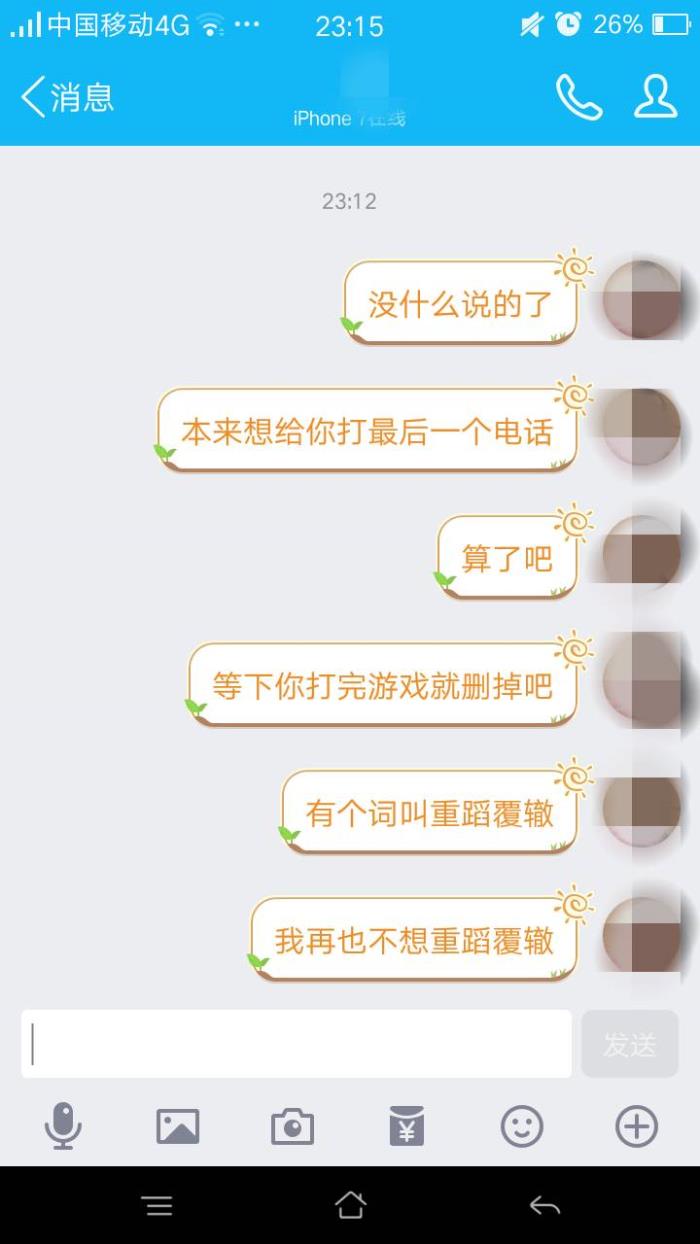Open the camera to take a photo
This screenshot has height=1244, width=700.
tap(292, 1127)
